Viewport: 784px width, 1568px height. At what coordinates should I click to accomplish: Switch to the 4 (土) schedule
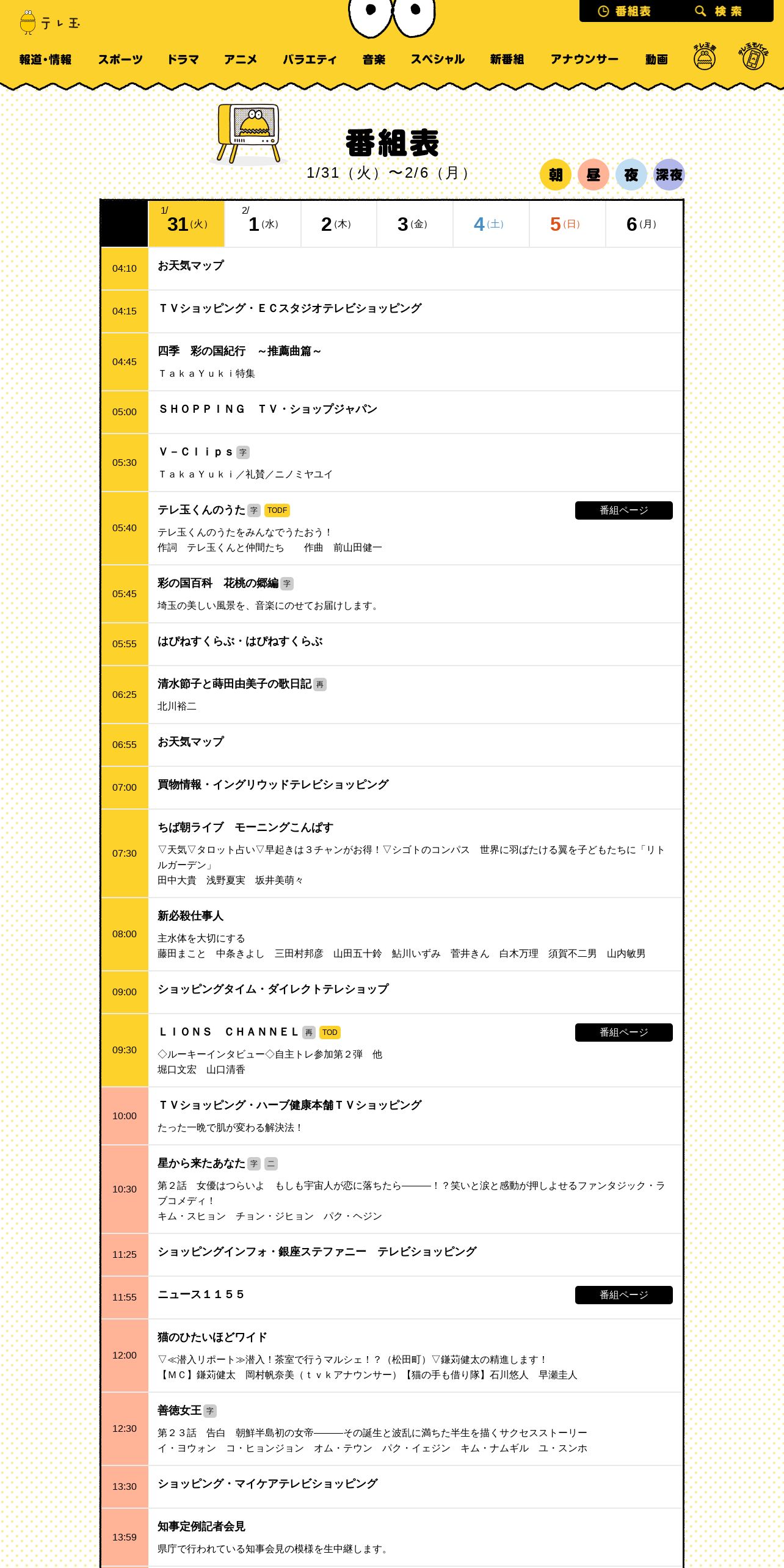point(491,223)
